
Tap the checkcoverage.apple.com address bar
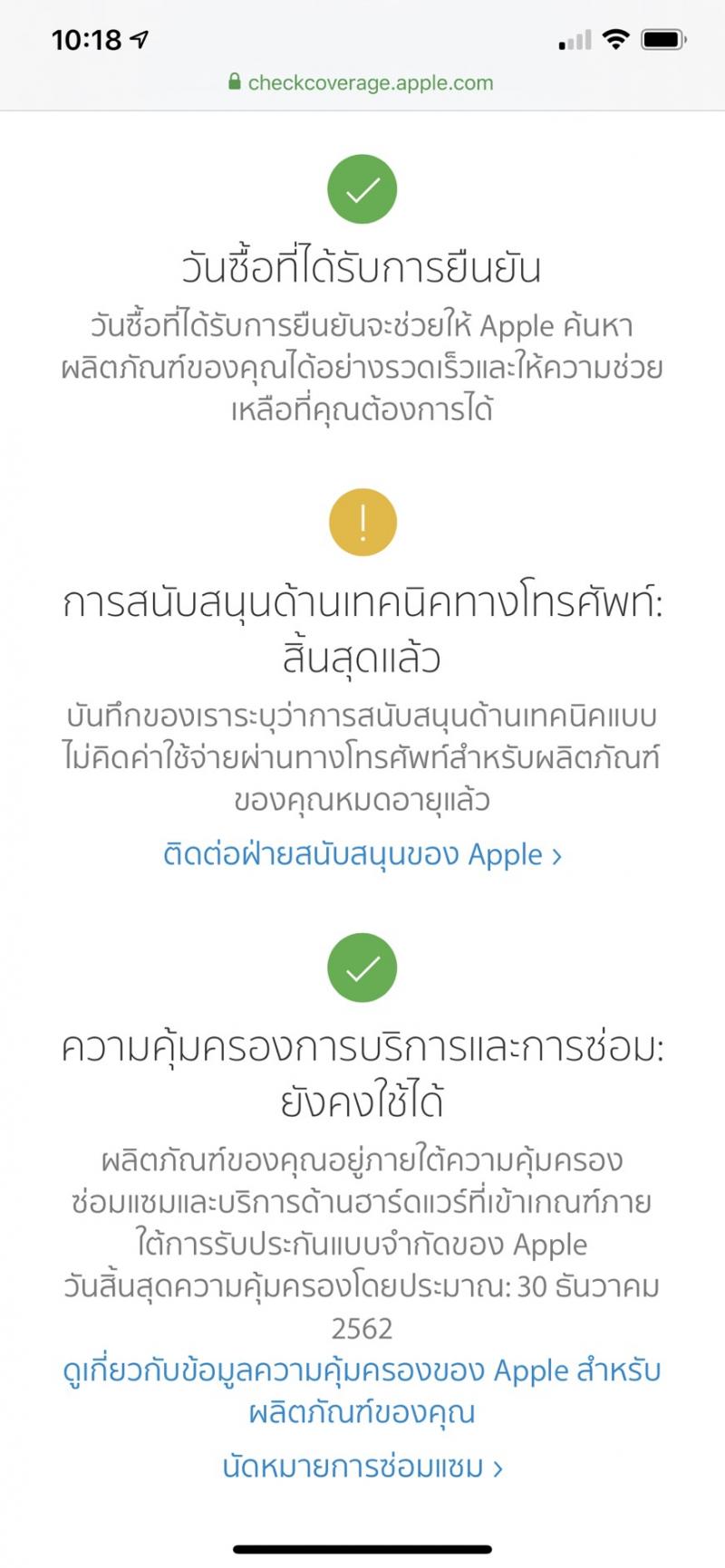click(362, 82)
